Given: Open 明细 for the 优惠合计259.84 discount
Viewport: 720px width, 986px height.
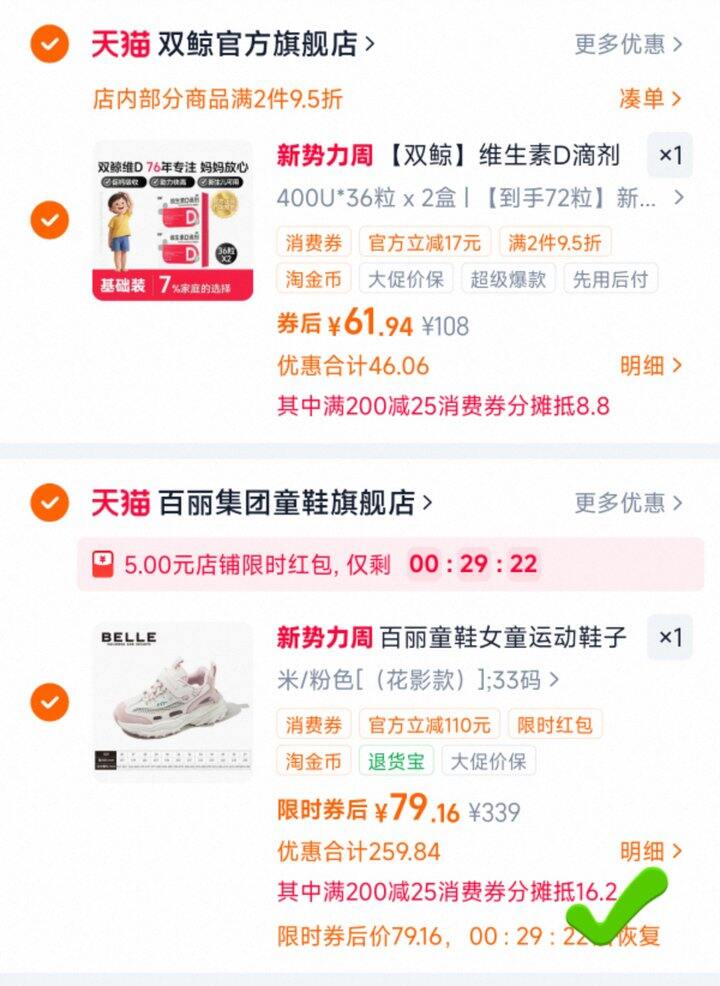Looking at the screenshot, I should pyautogui.click(x=651, y=851).
